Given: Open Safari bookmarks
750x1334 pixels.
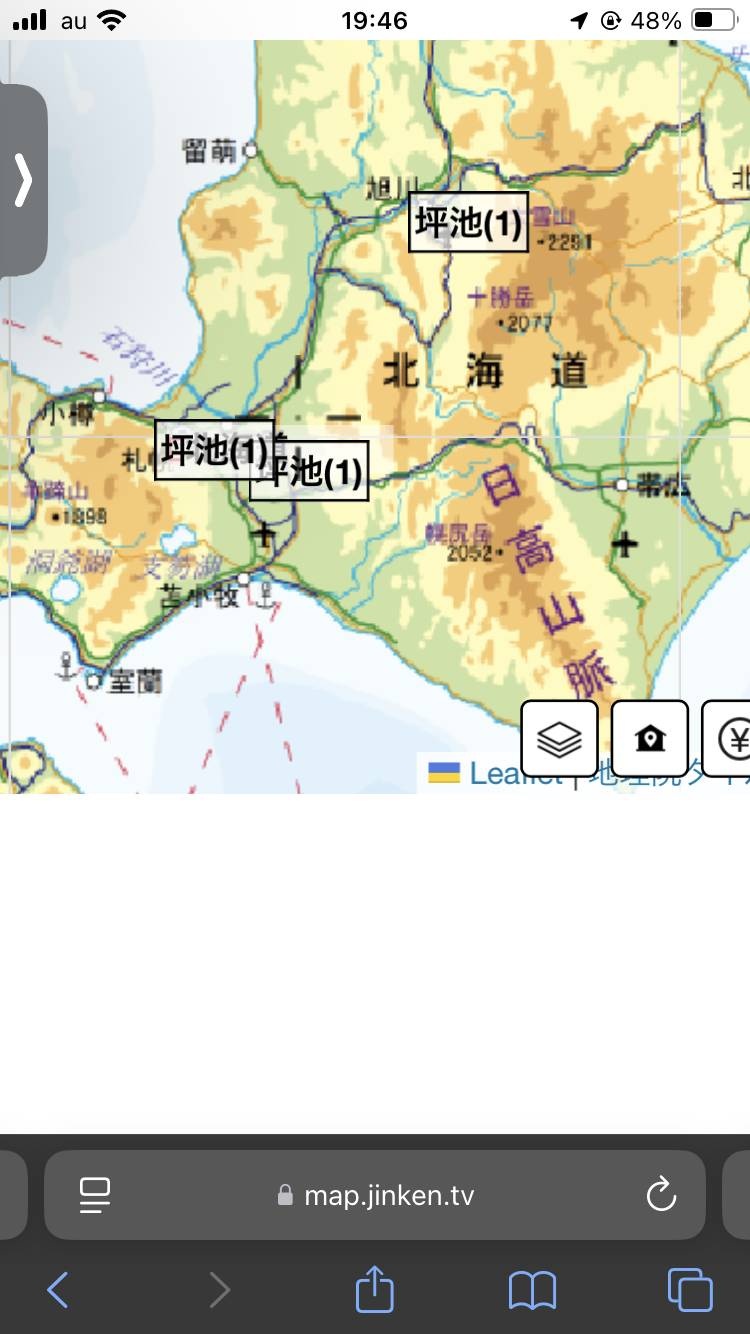Looking at the screenshot, I should pyautogui.click(x=532, y=1290).
